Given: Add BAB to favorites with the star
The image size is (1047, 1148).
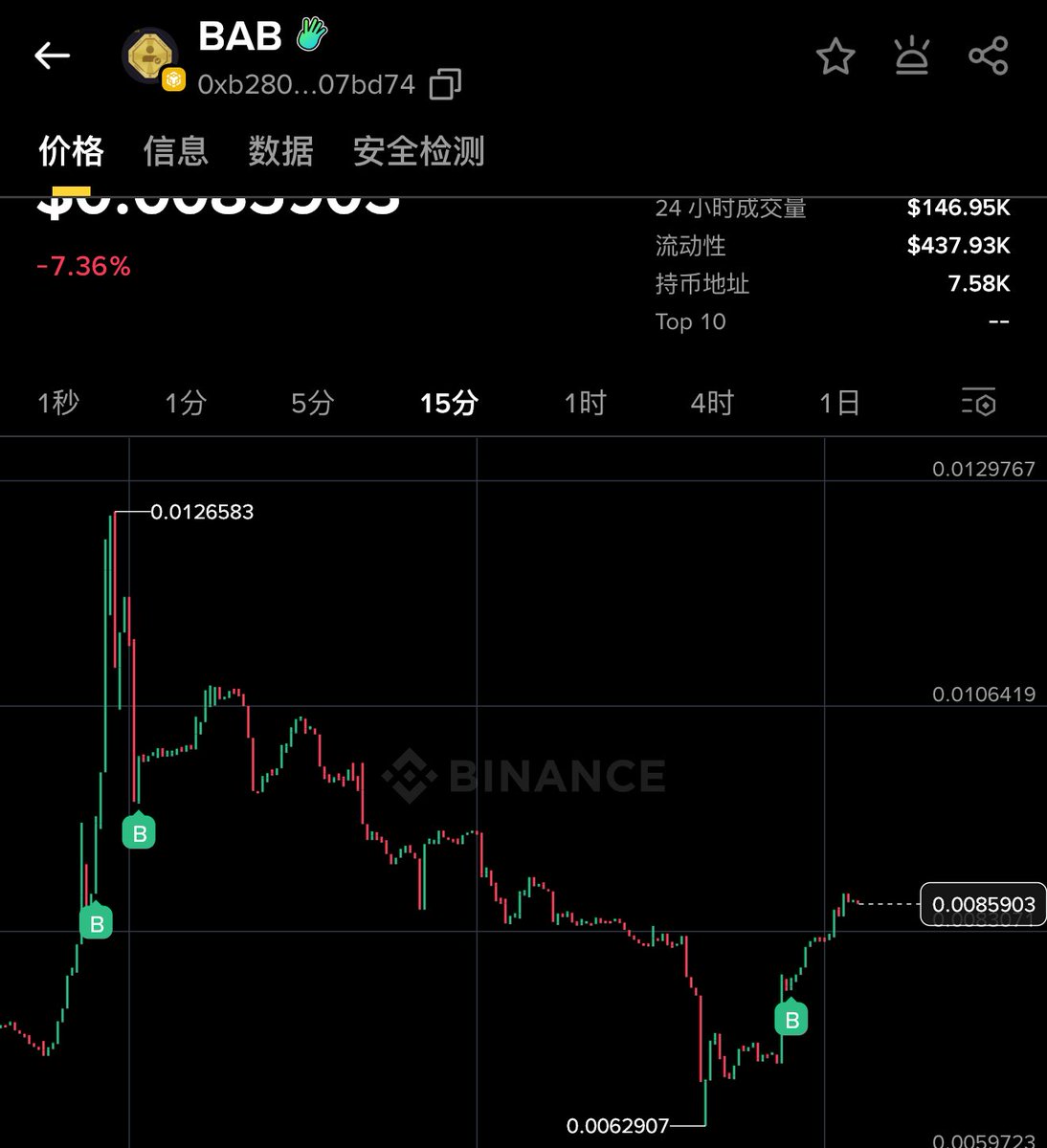Looking at the screenshot, I should point(835,56).
